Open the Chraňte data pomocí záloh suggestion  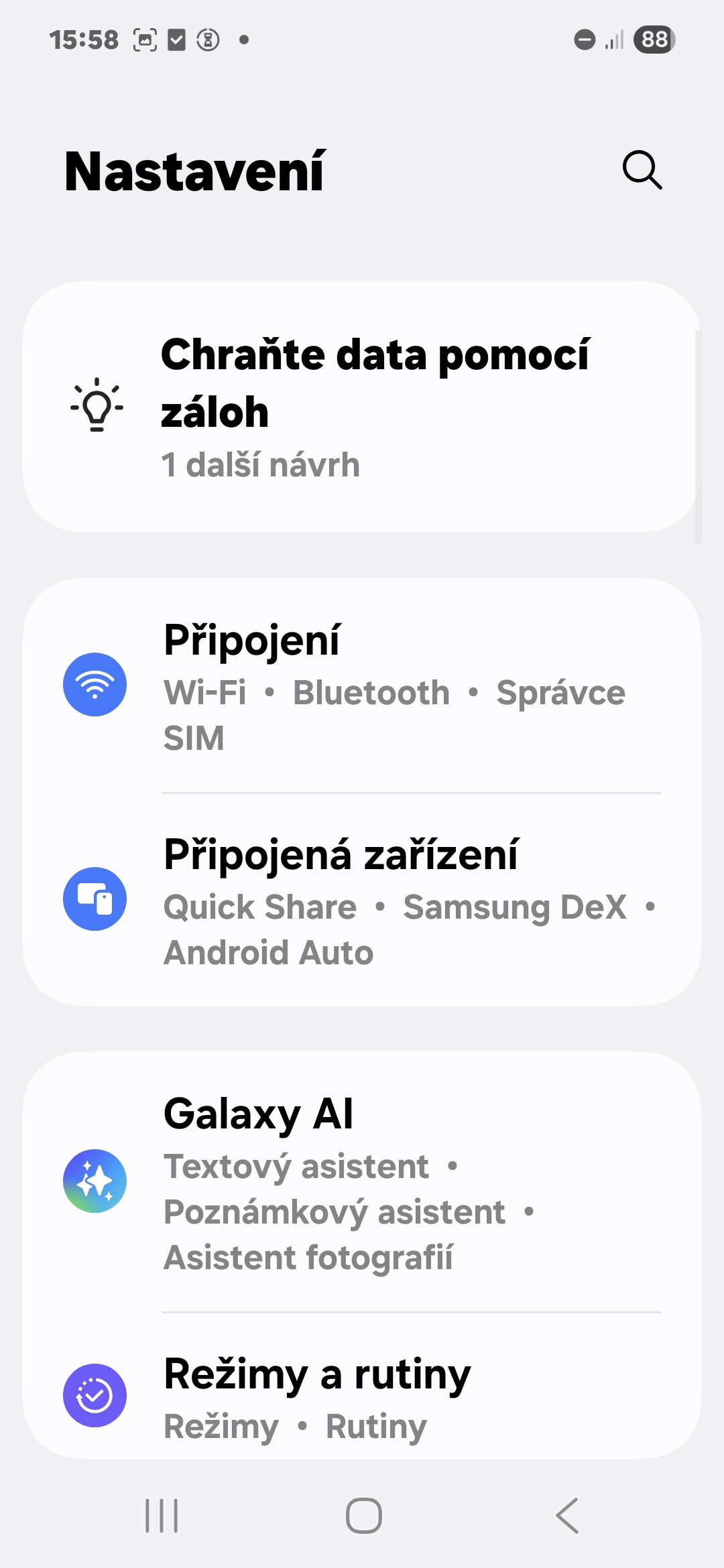pos(362,407)
